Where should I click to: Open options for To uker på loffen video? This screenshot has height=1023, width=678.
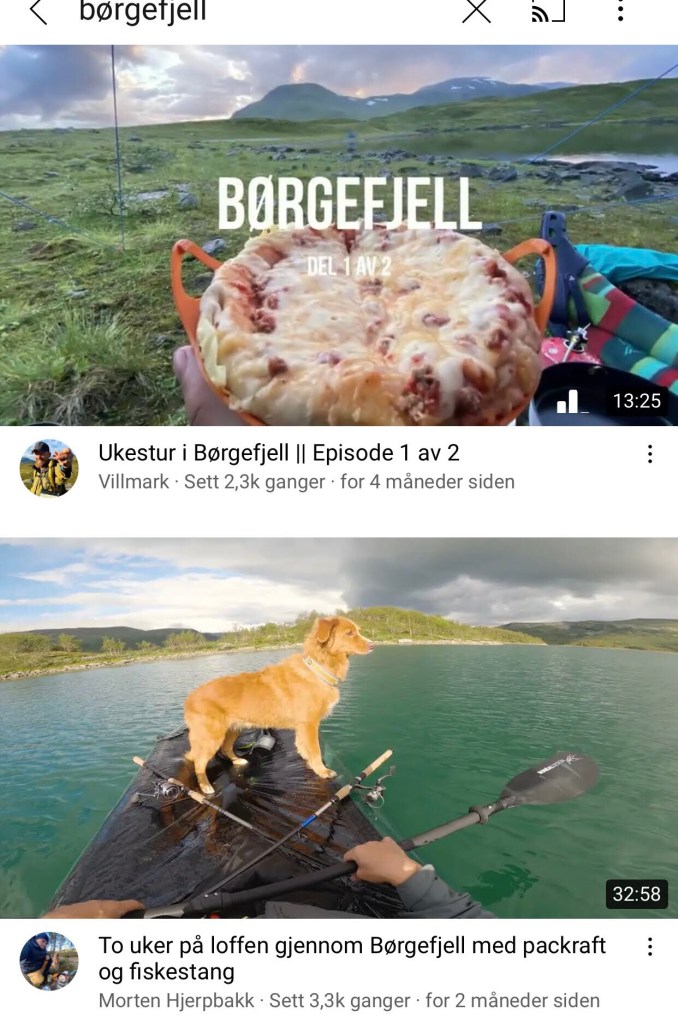[649, 947]
